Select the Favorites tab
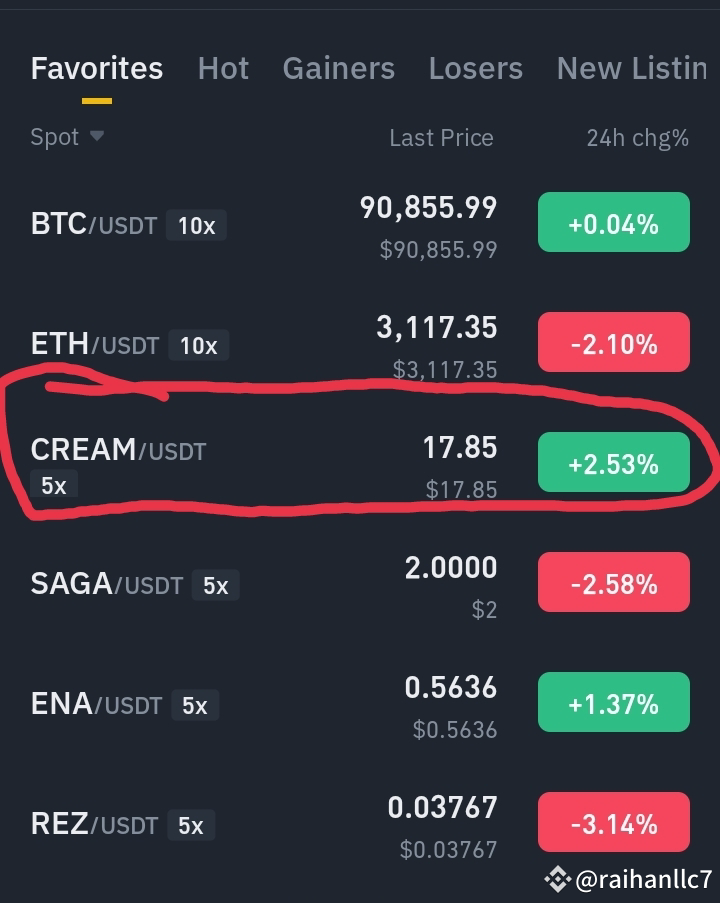Viewport: 720px width, 903px height. [96, 68]
